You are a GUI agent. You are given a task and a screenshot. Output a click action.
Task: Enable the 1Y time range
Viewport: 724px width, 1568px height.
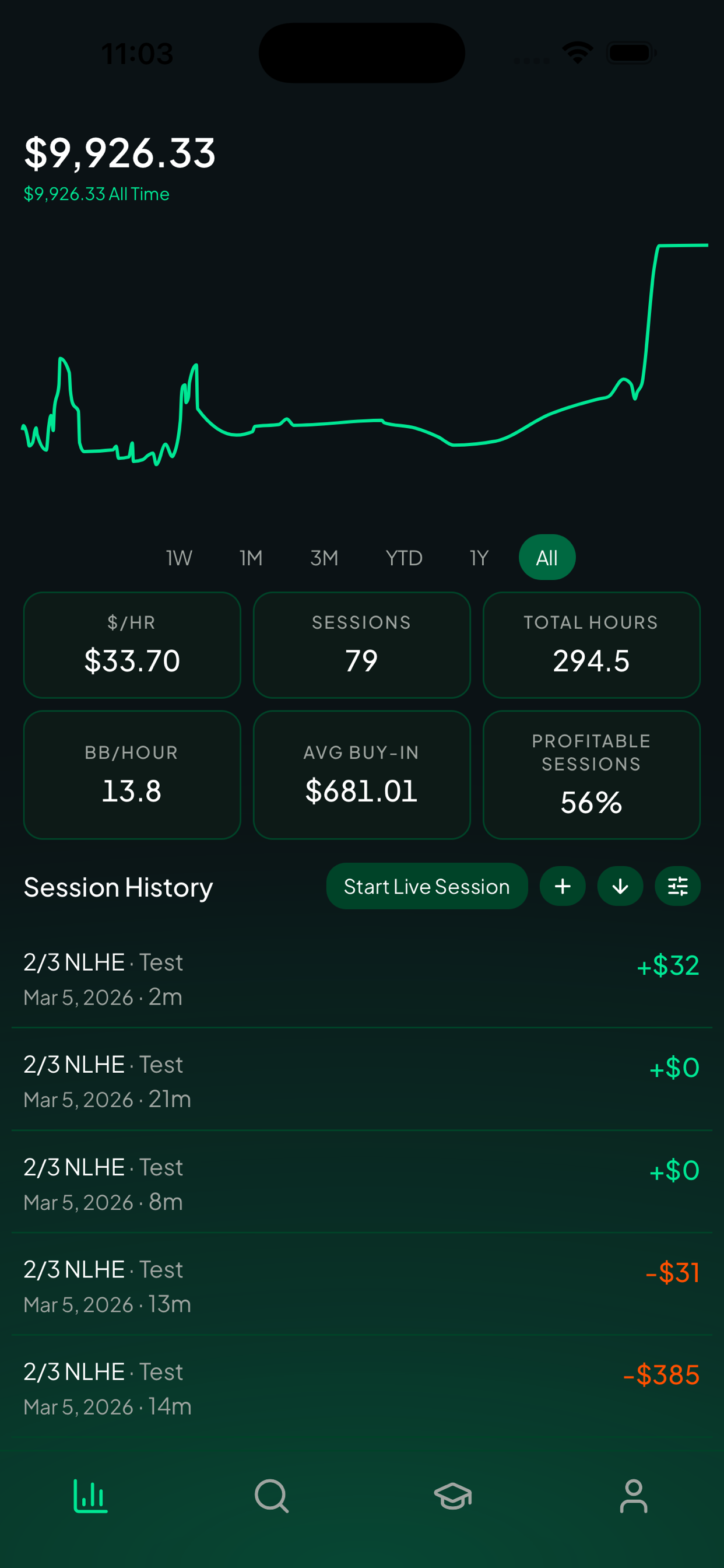click(478, 557)
